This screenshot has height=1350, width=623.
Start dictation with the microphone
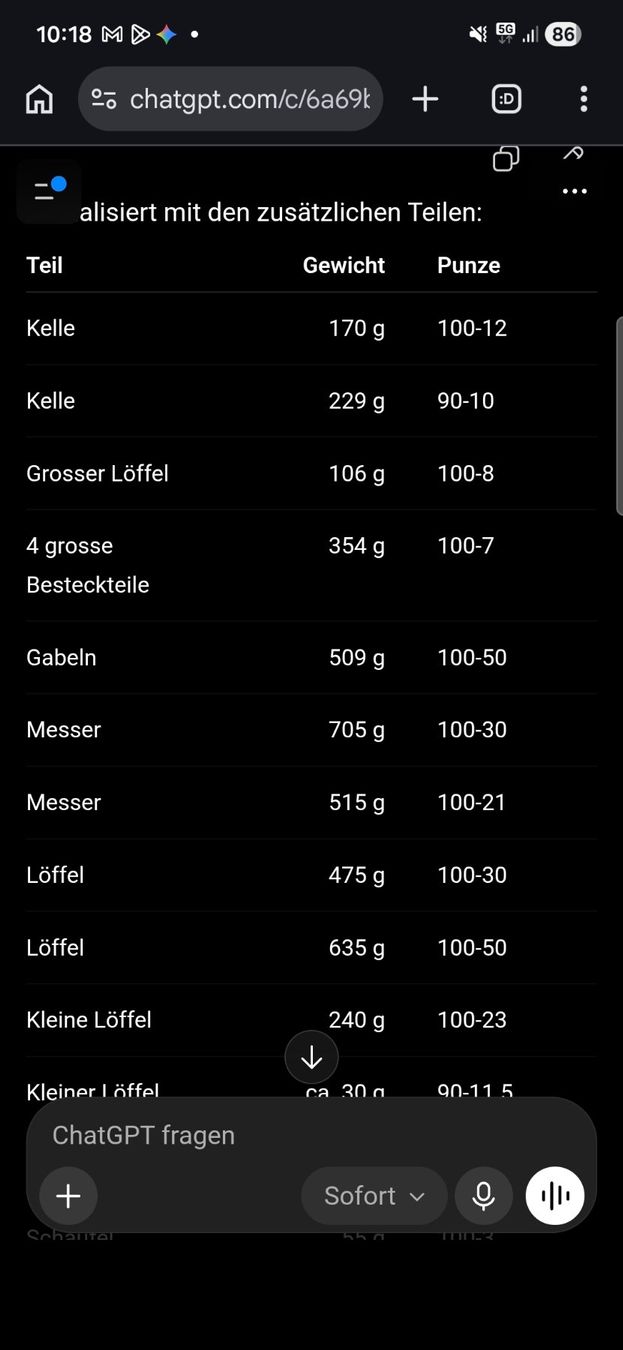pyautogui.click(x=484, y=1196)
